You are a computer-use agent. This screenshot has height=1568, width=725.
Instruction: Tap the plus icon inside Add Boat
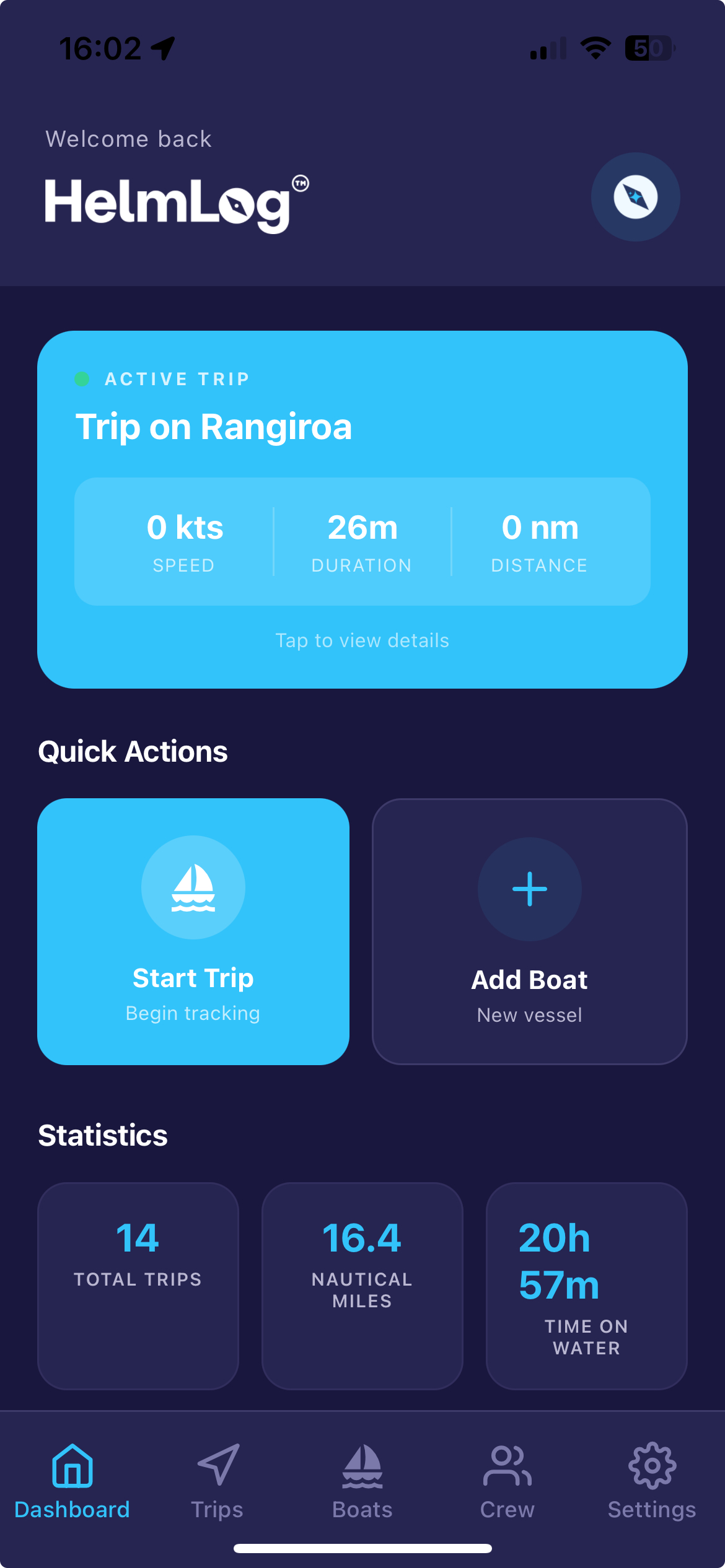pos(530,889)
